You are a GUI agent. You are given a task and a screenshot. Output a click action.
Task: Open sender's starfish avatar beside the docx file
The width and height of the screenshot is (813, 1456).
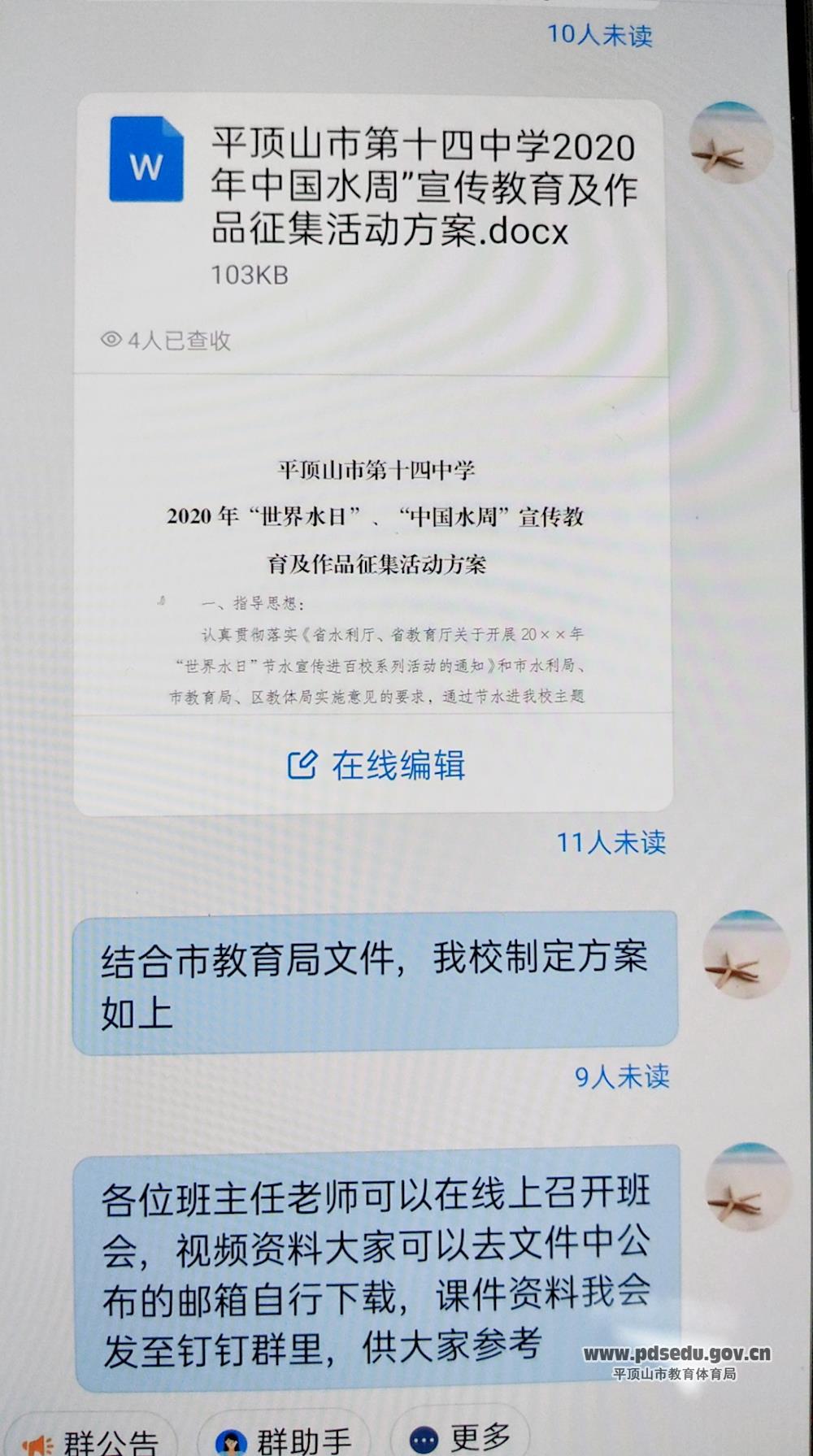point(730,143)
